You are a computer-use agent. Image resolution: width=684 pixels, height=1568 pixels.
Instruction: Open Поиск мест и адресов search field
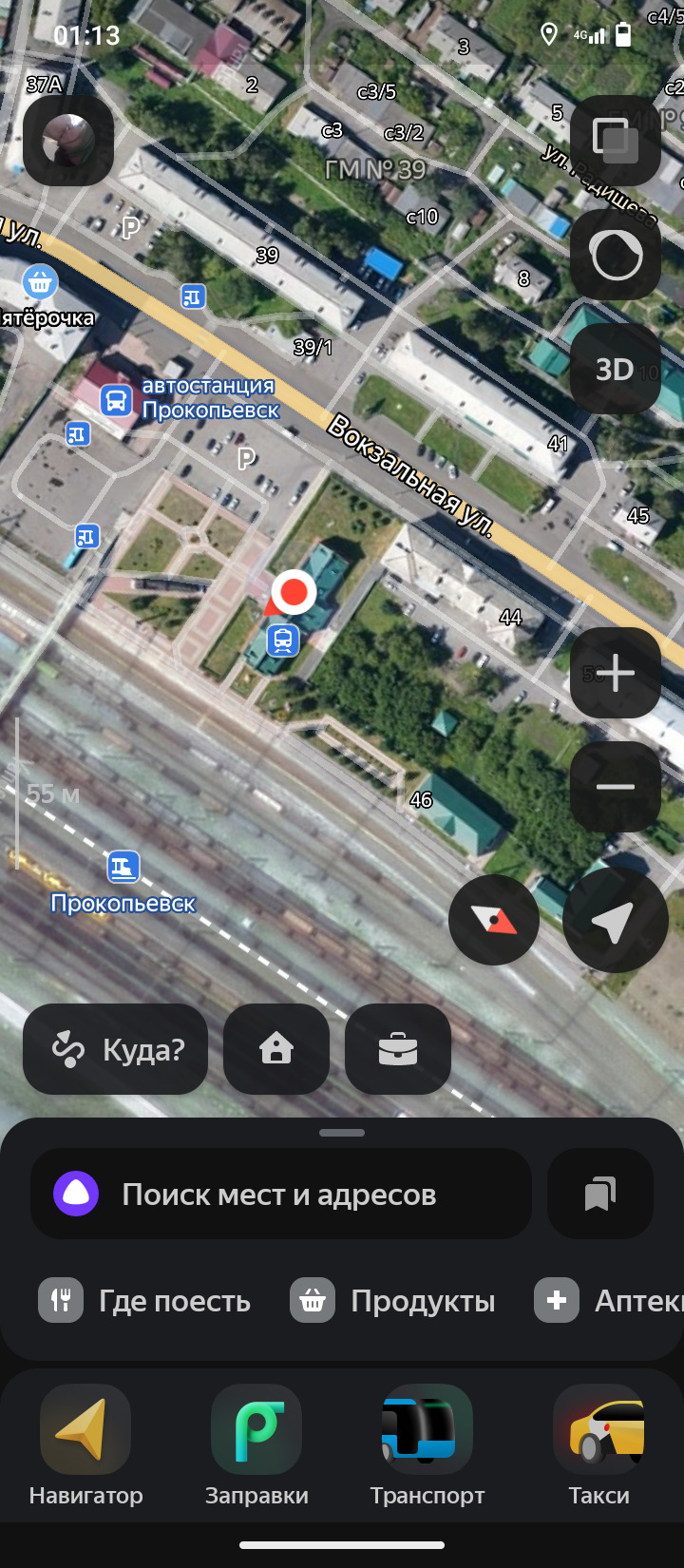[x=280, y=1194]
